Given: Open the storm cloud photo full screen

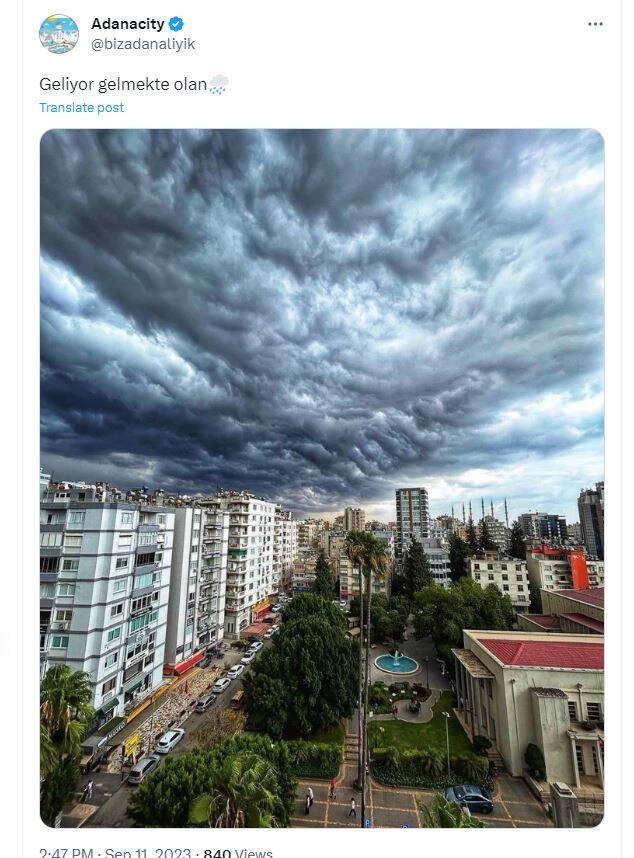Looking at the screenshot, I should point(321,477).
